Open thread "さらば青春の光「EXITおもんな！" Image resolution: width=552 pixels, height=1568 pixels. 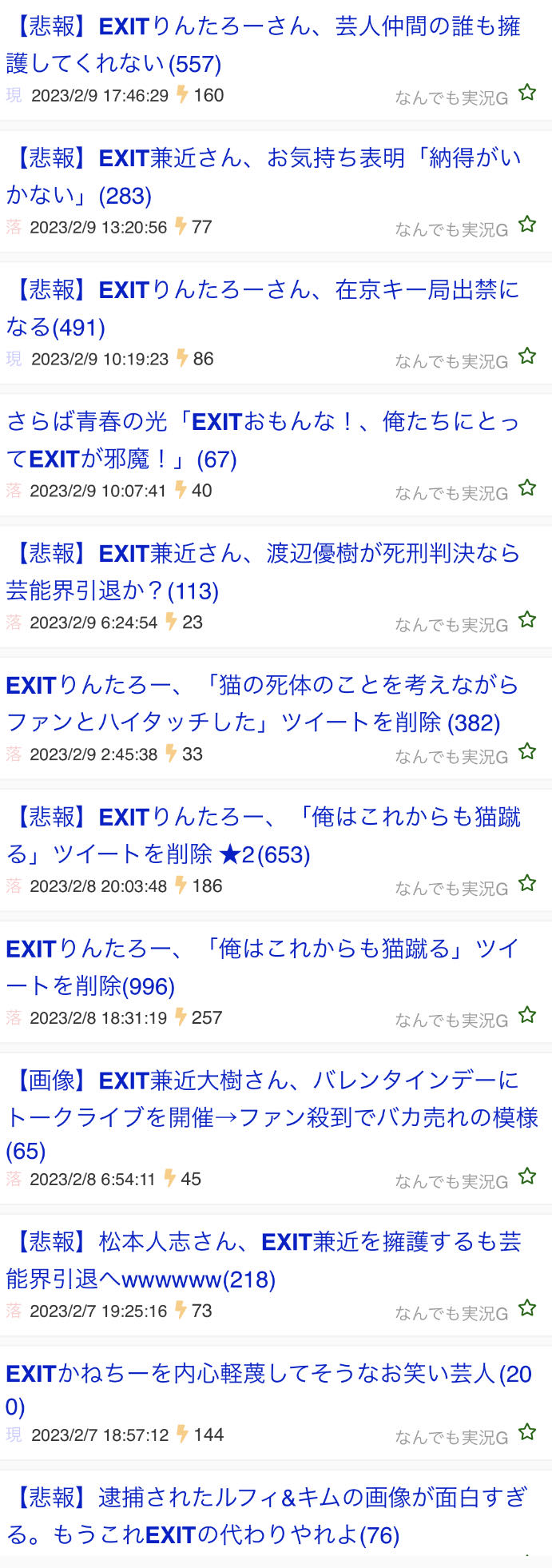coord(264,440)
